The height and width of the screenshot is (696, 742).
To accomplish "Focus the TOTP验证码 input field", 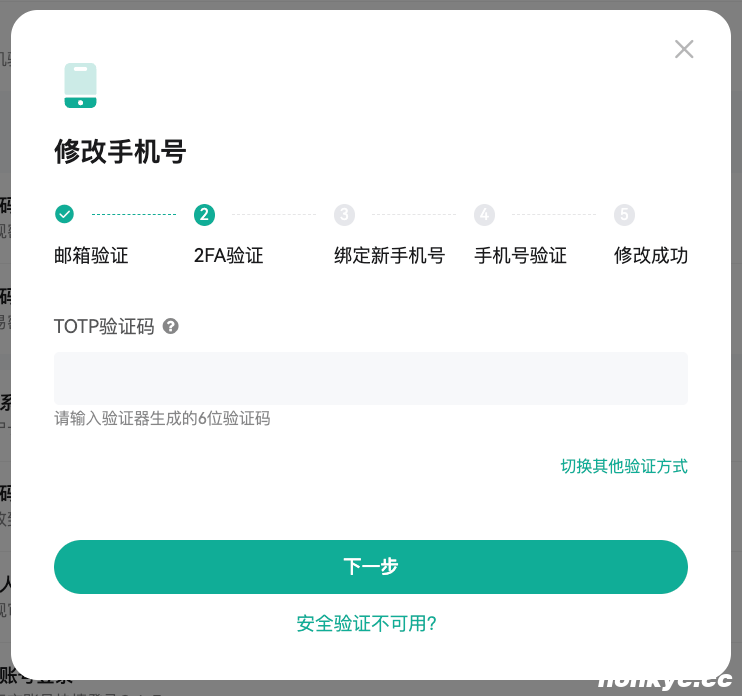I will (371, 378).
